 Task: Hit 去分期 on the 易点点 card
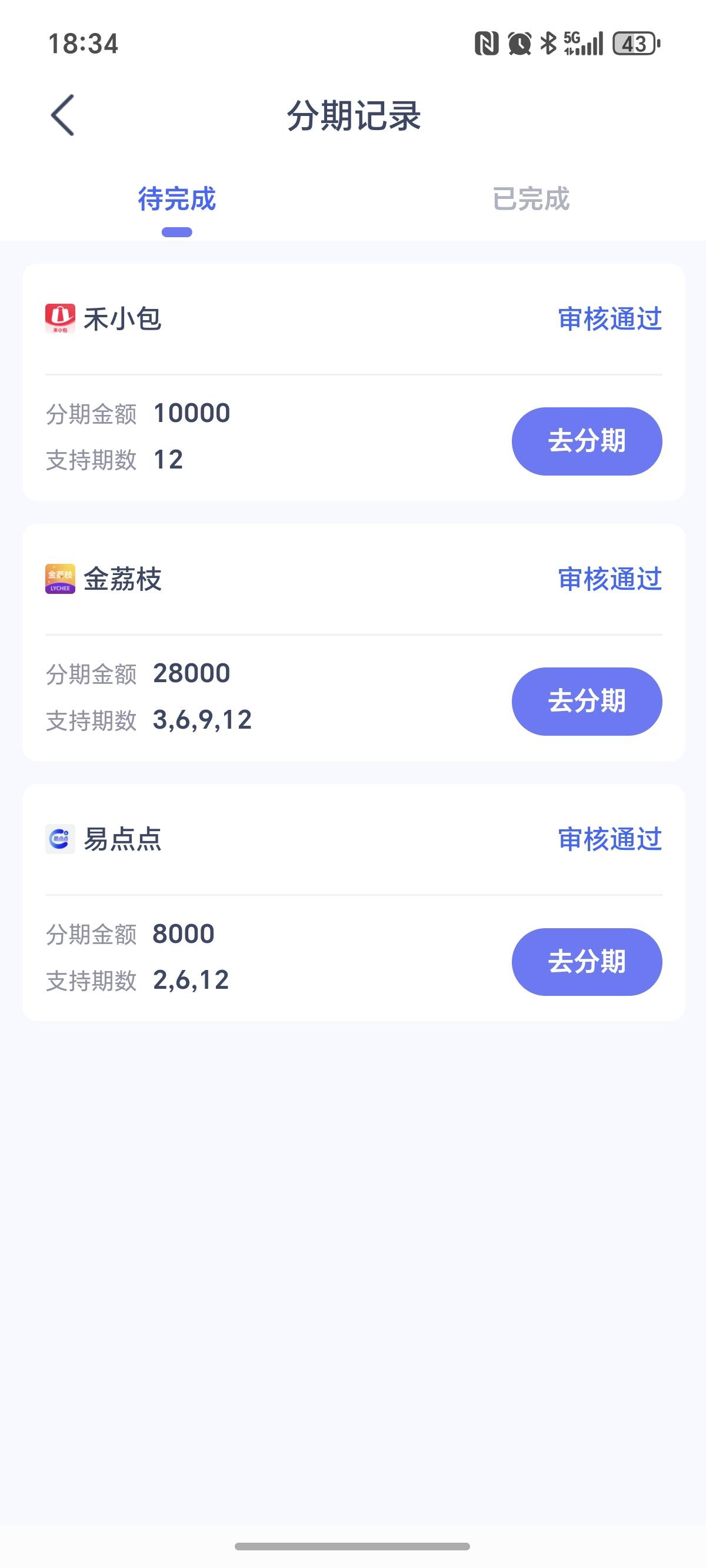pyautogui.click(x=586, y=962)
